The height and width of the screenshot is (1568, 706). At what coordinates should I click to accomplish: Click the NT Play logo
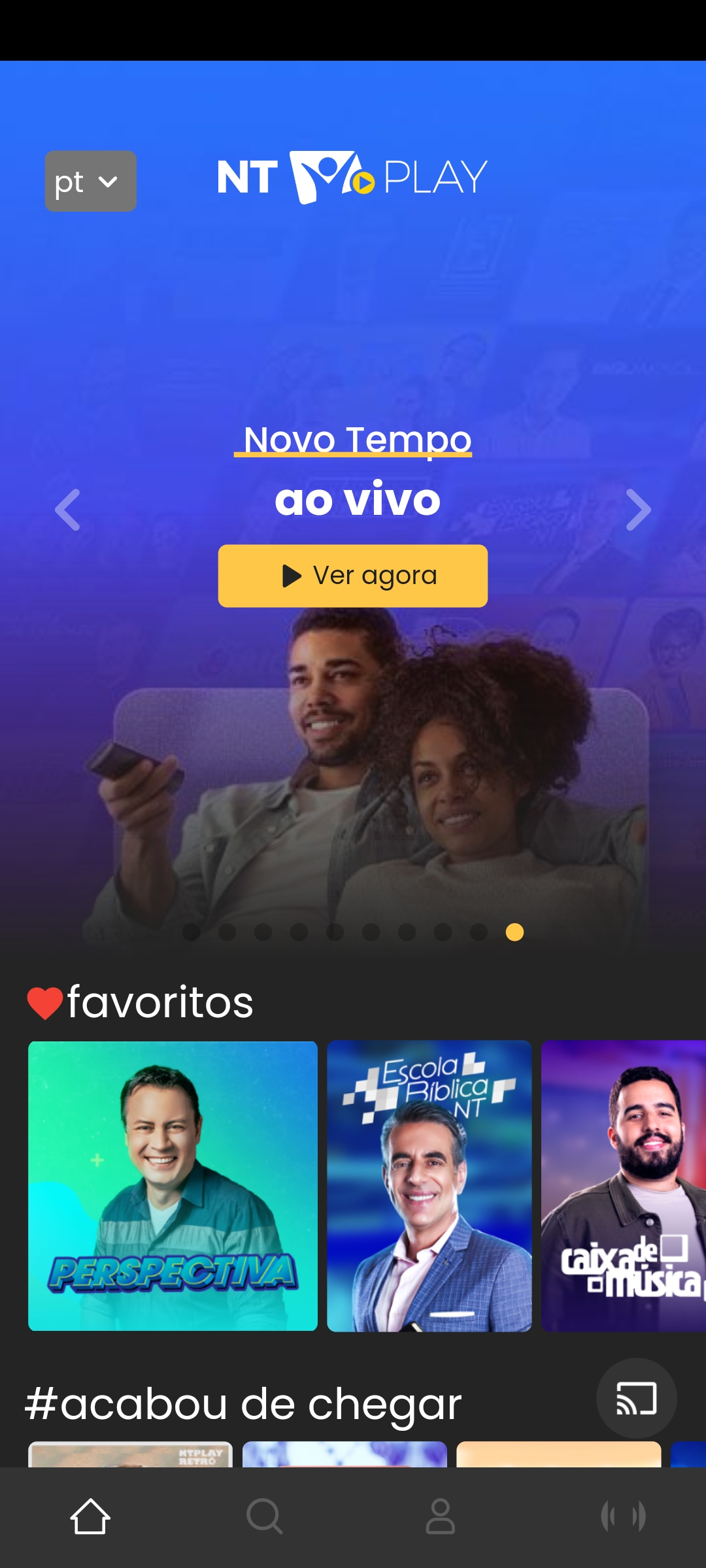click(353, 178)
